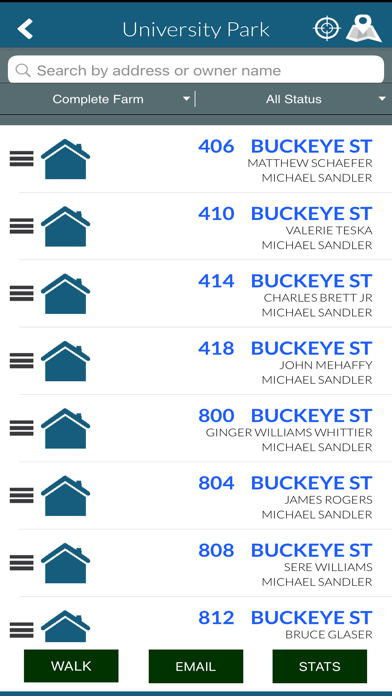Tap the Email button
This screenshot has height=696, width=392.
point(196,666)
